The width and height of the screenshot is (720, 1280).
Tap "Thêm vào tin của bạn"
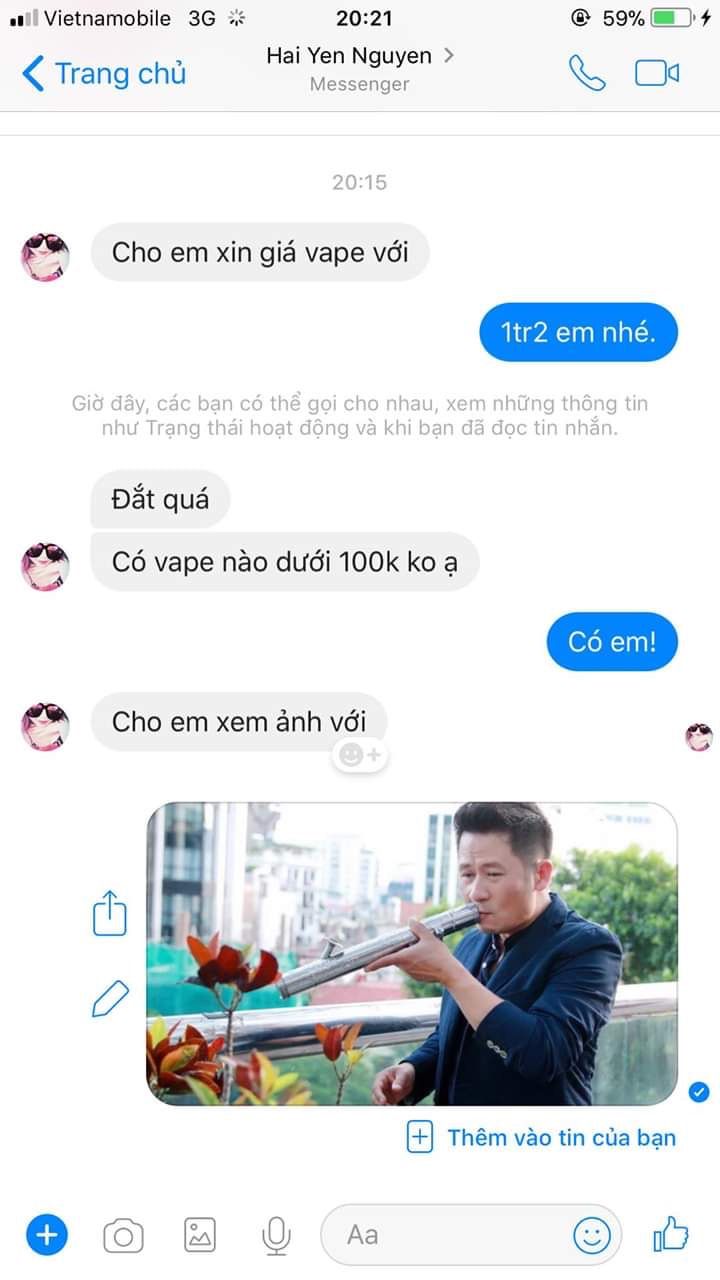[542, 1137]
